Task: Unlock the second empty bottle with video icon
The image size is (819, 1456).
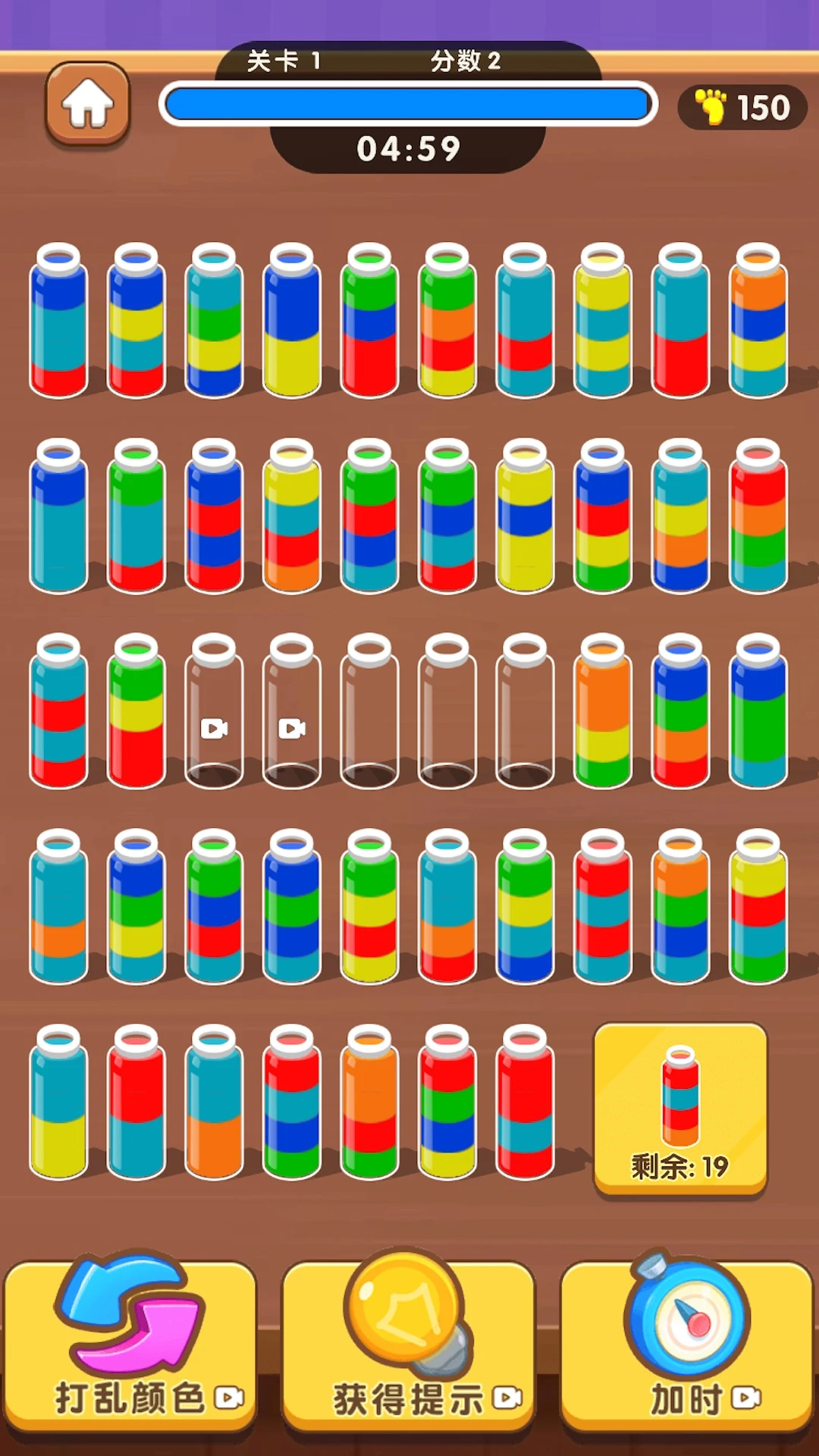Action: pyautogui.click(x=292, y=714)
